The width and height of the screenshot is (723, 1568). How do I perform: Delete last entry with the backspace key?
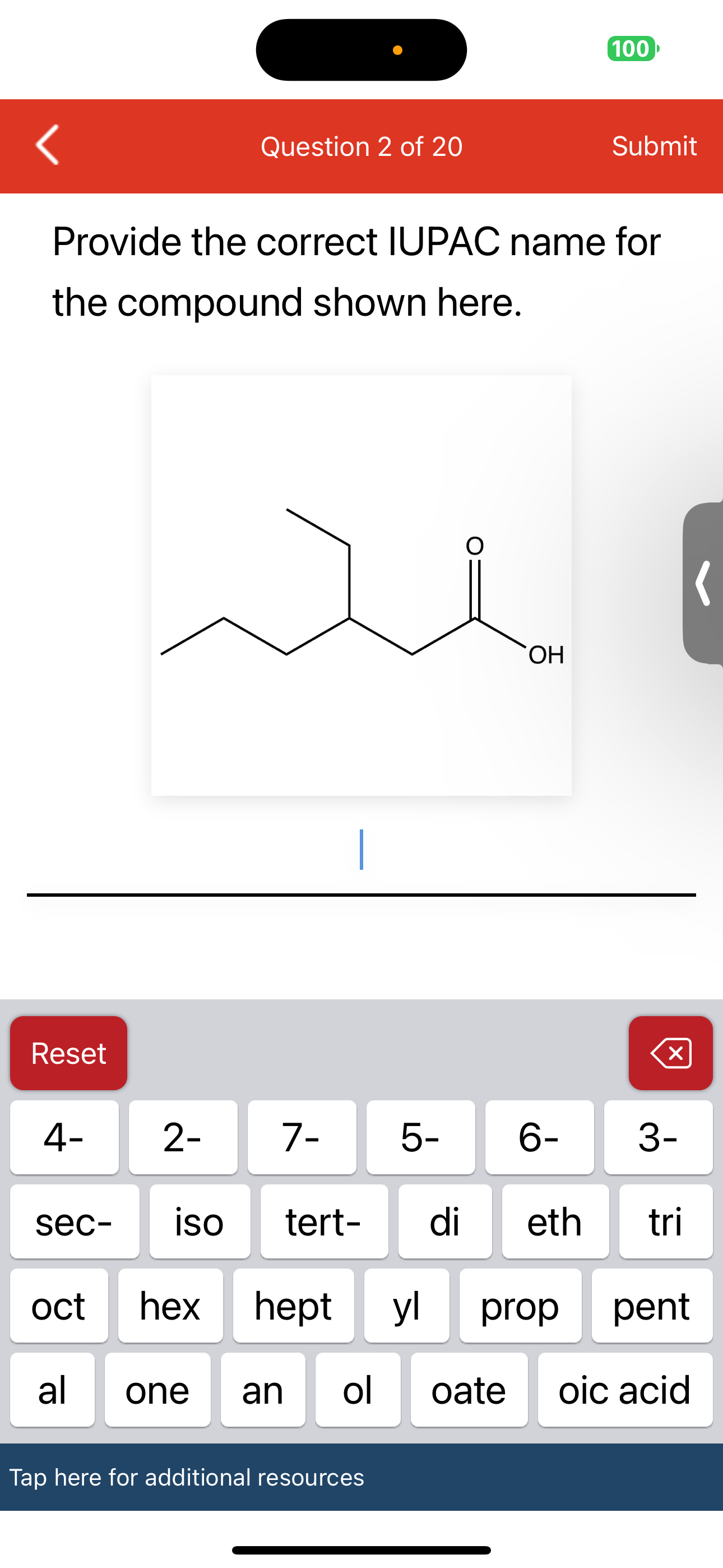tap(670, 1053)
